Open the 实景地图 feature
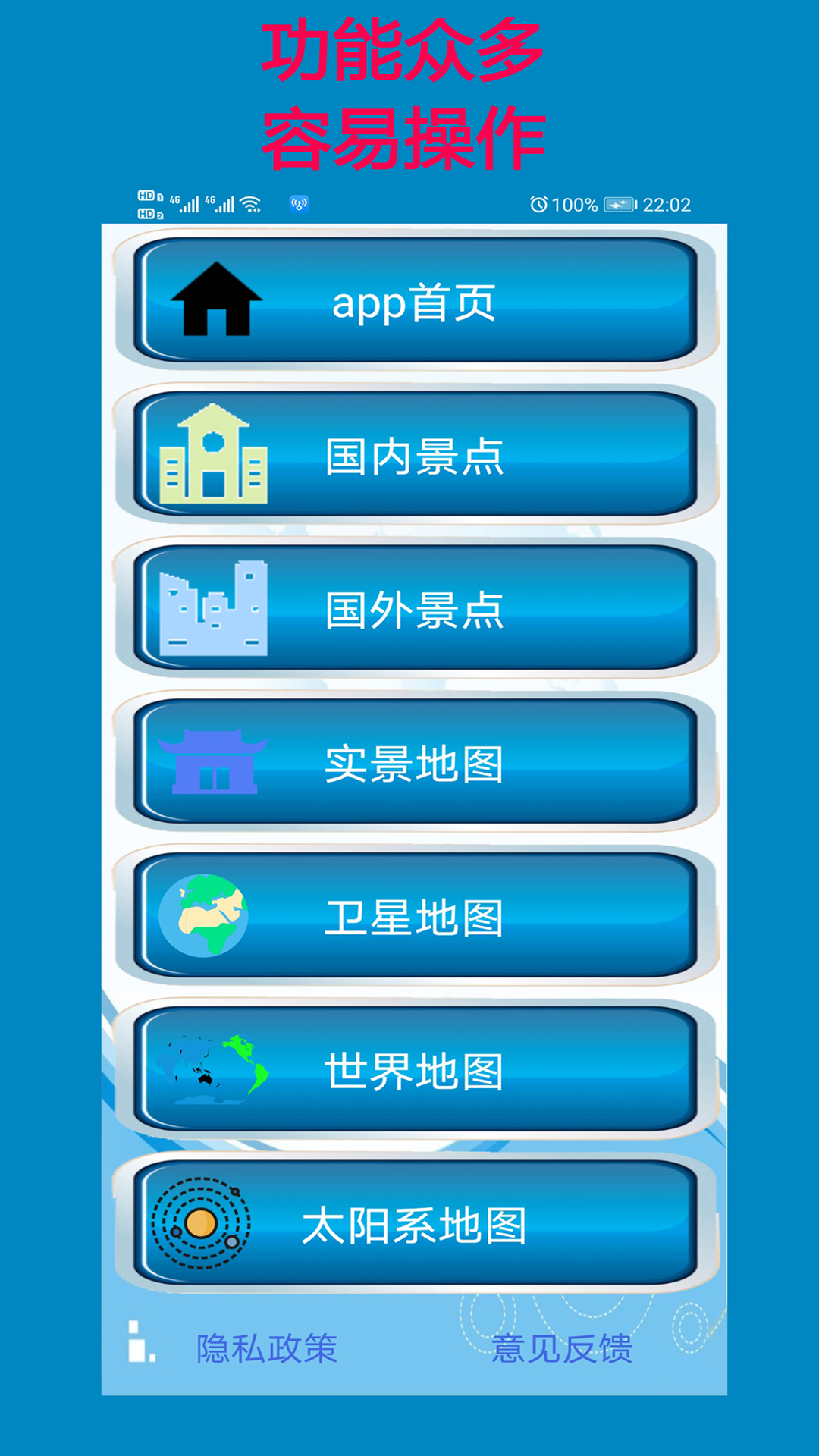The width and height of the screenshot is (819, 1456). [417, 766]
